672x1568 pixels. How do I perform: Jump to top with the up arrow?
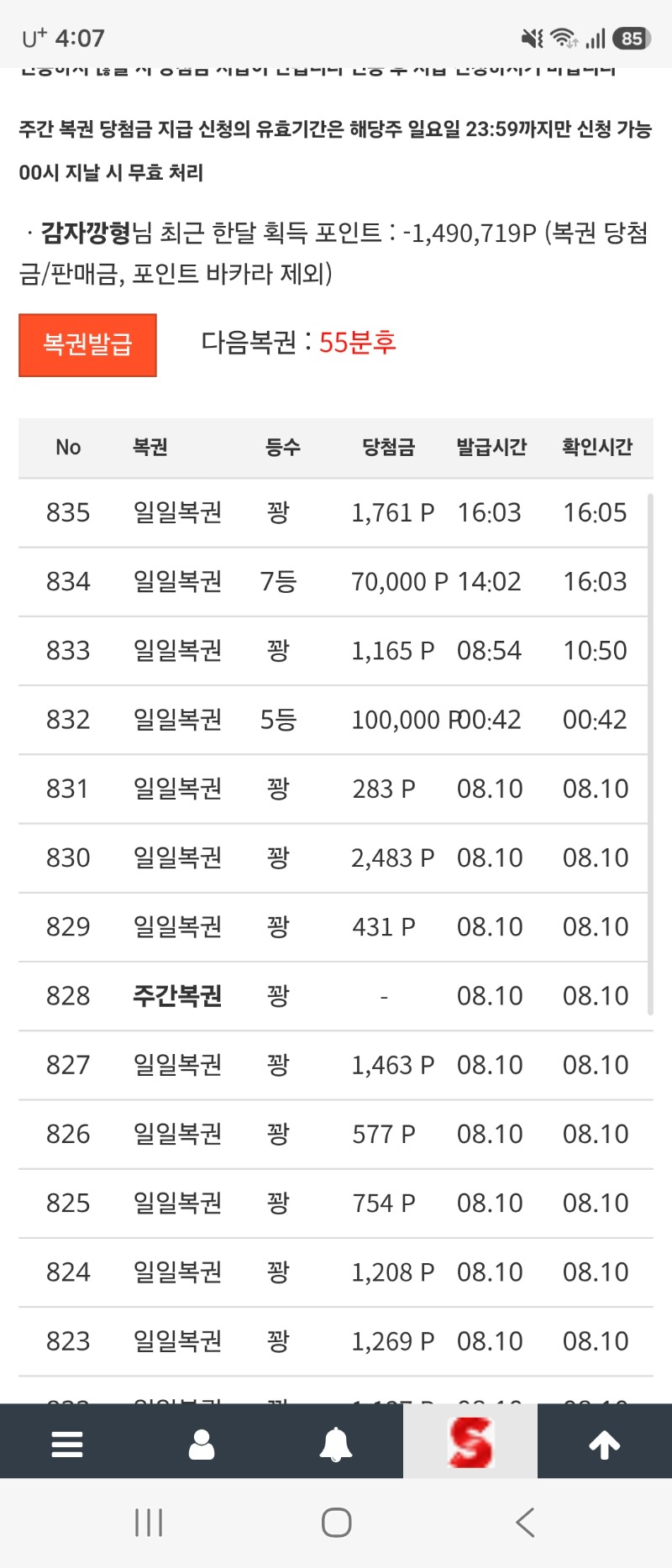[x=605, y=1444]
